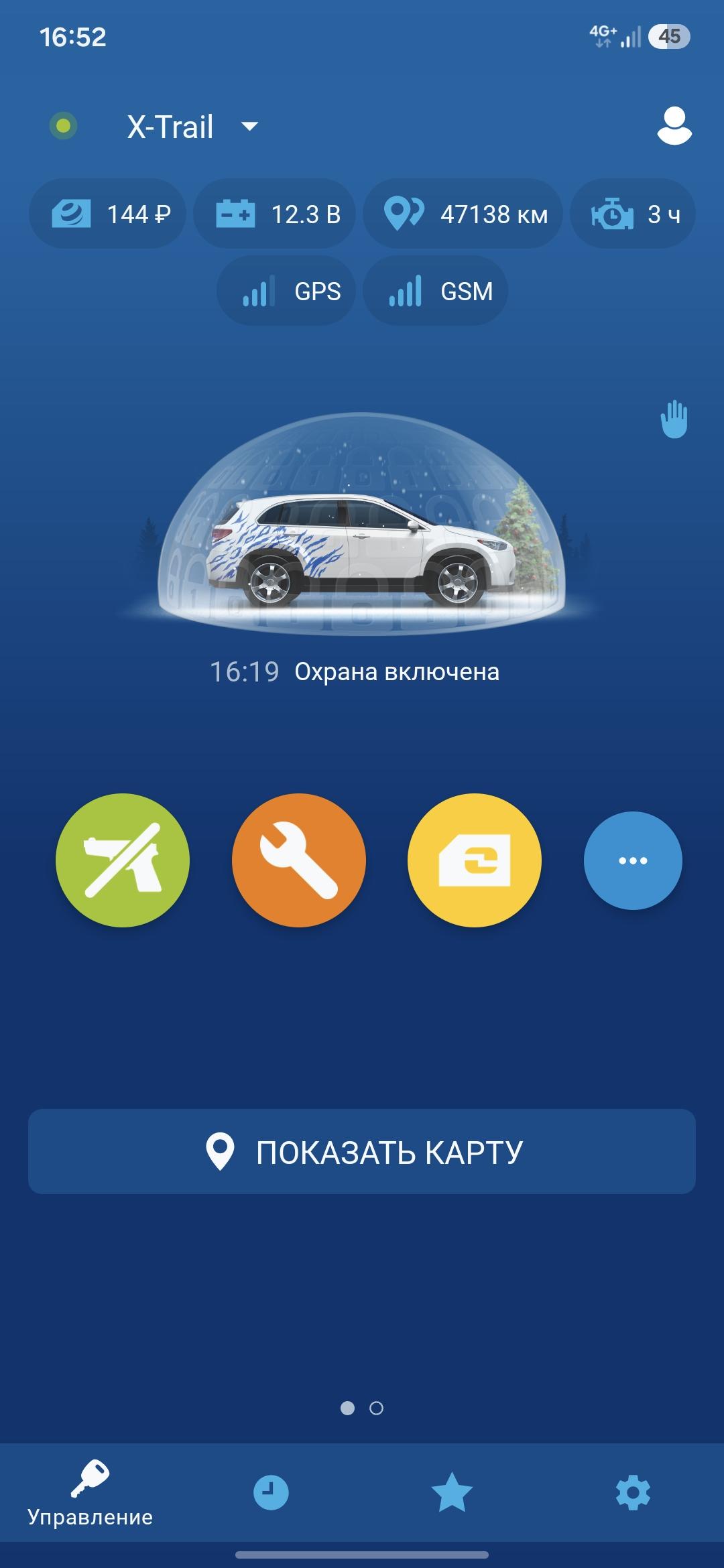
Task: Tap the 144 ₽ balance chip
Action: 107,214
